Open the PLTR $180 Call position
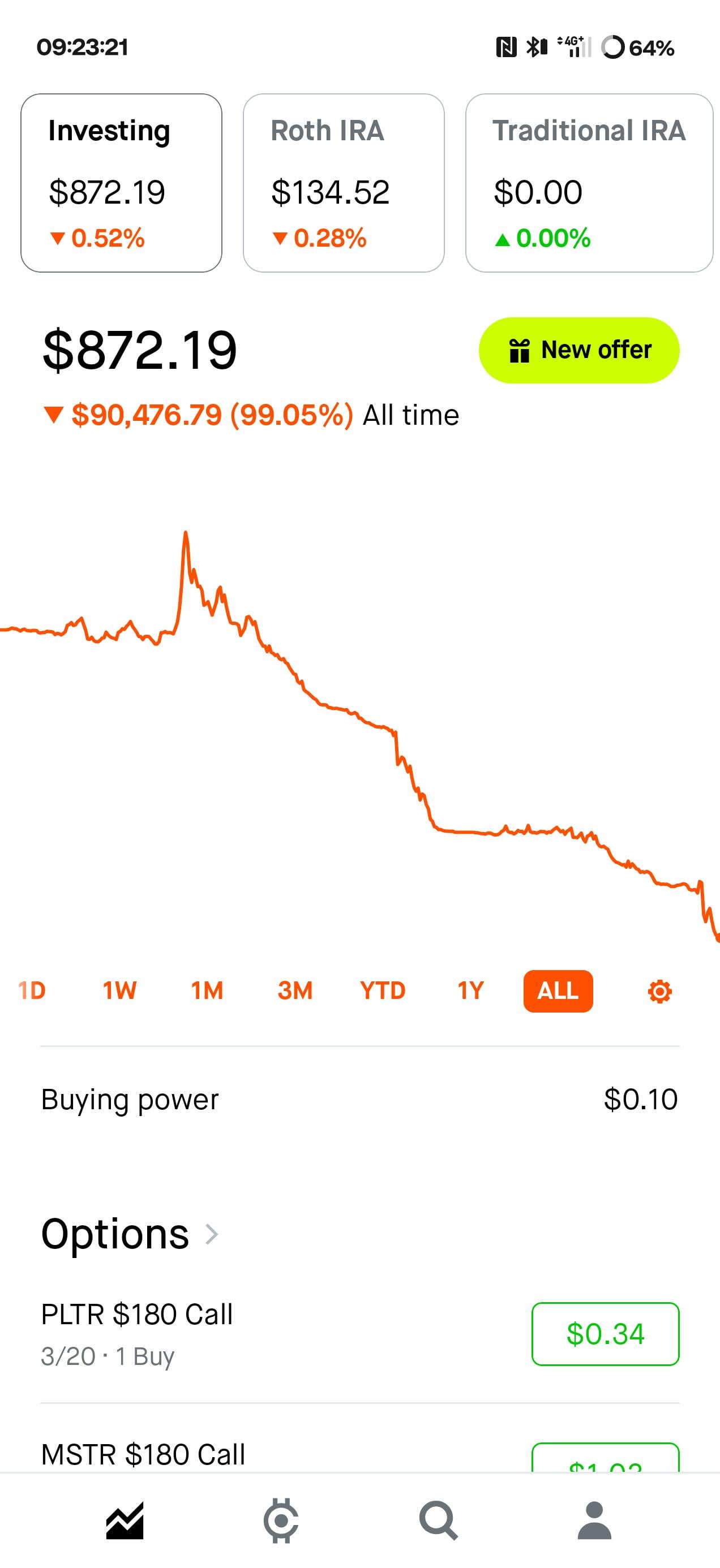Image resolution: width=720 pixels, height=1568 pixels. pos(137,1333)
